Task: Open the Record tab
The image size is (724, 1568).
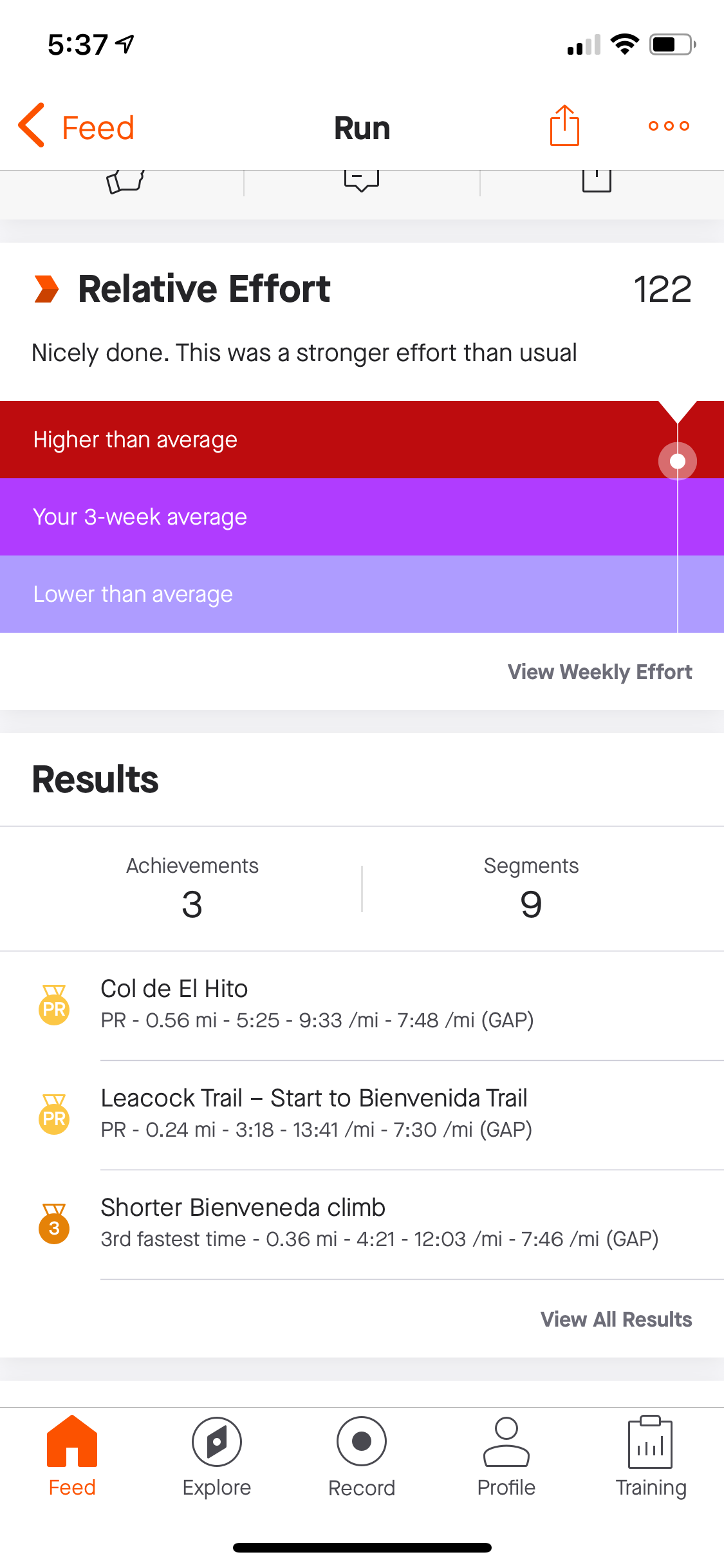Action: coord(362,1457)
